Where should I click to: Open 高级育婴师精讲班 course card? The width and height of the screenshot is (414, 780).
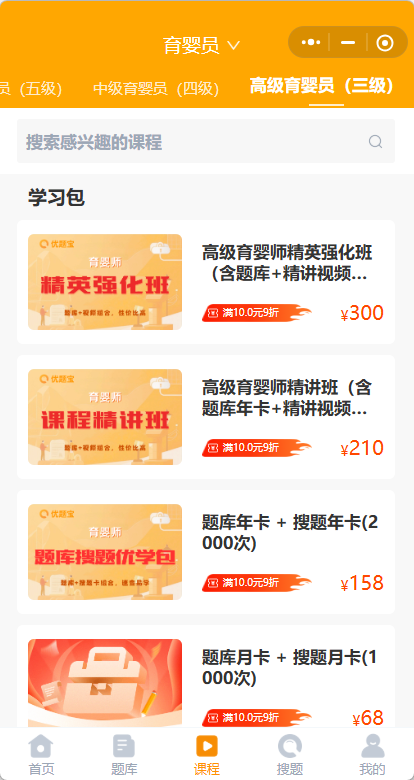click(206, 417)
